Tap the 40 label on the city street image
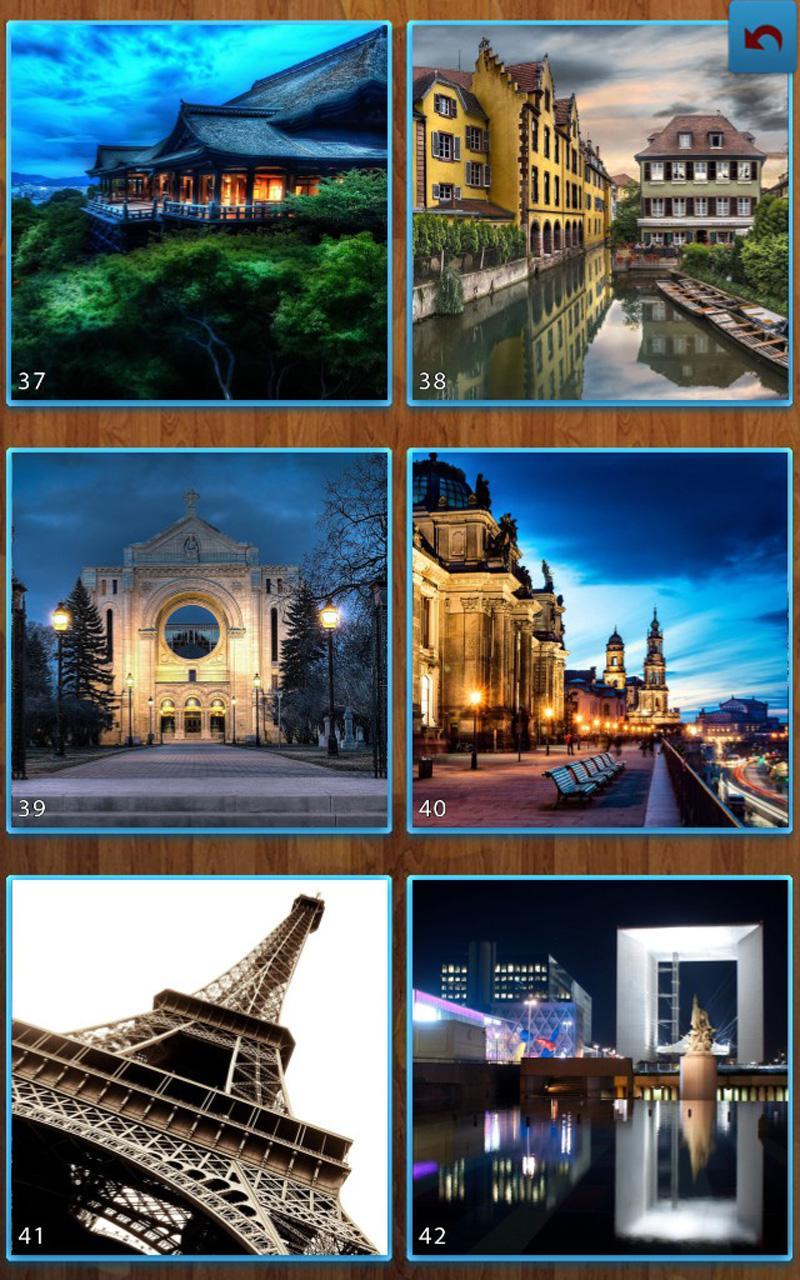The height and width of the screenshot is (1280, 800). [431, 808]
